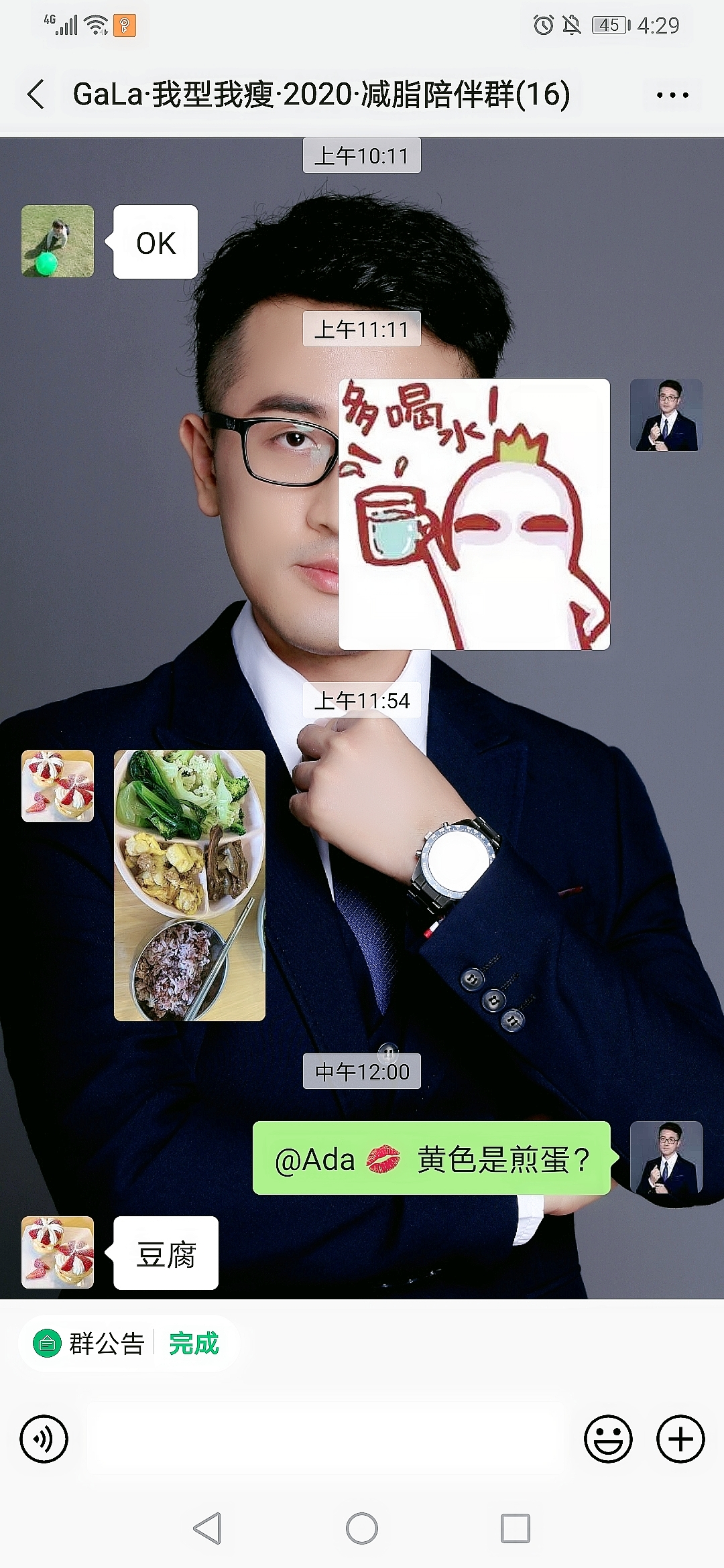
Task: Switch to voice message input
Action: [x=44, y=1439]
